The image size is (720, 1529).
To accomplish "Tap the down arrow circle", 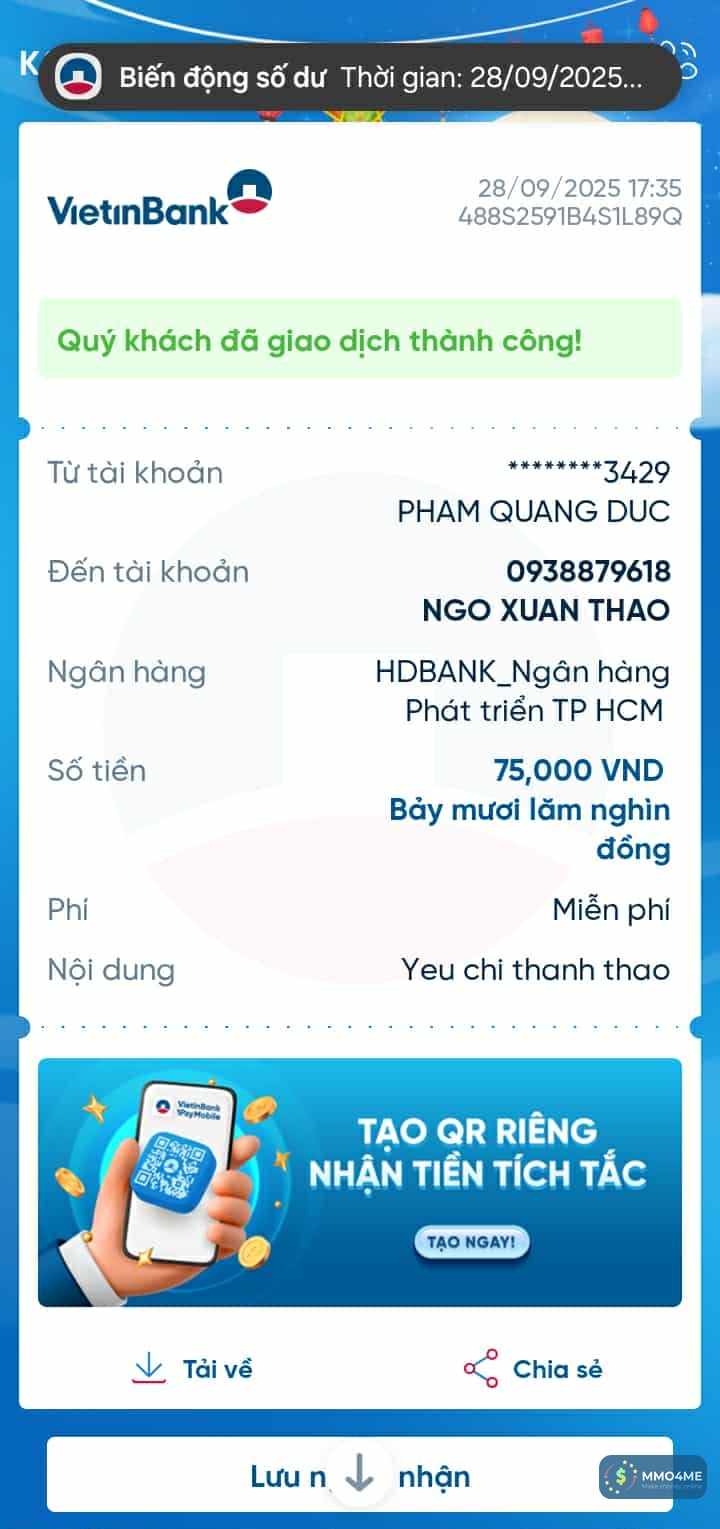I will click(359, 1473).
